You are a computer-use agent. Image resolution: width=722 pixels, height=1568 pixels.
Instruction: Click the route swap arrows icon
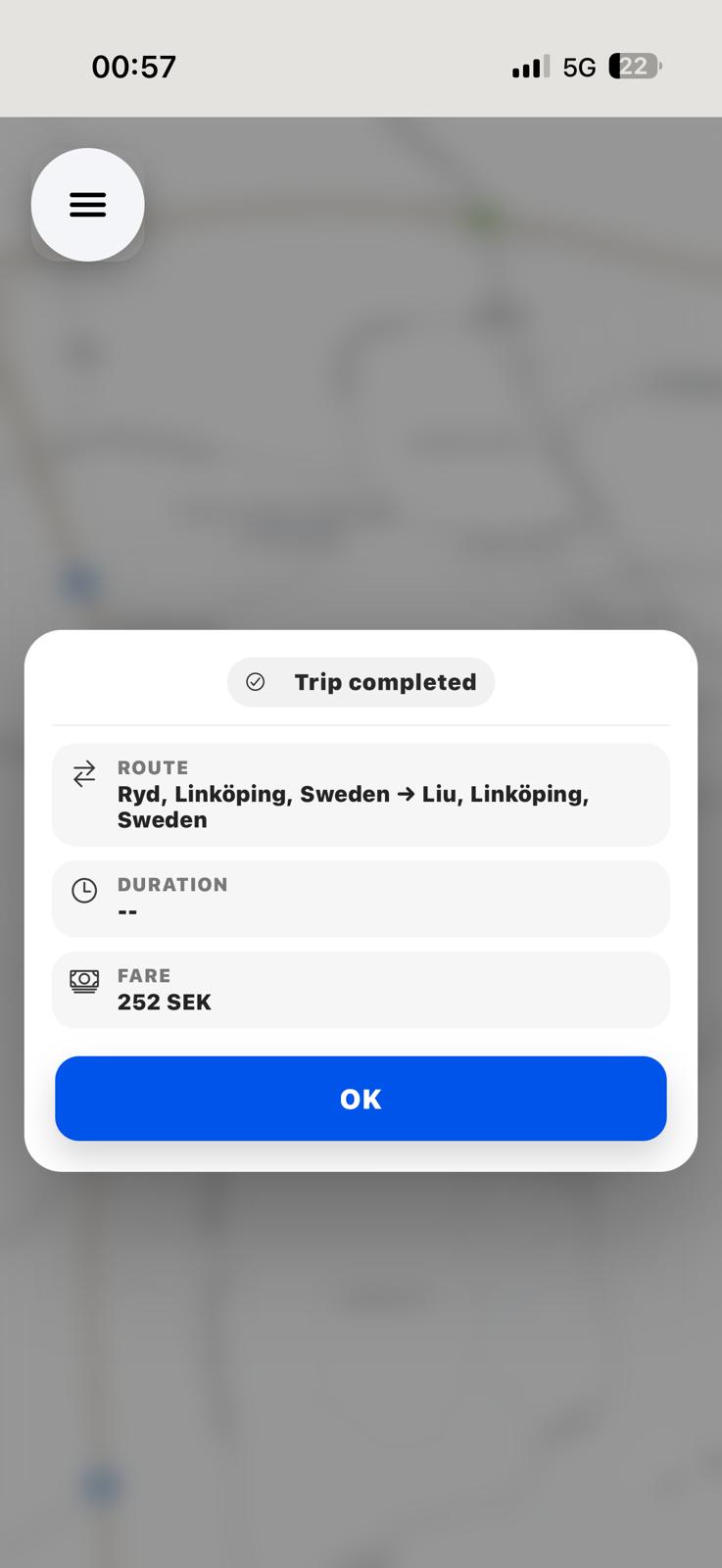pyautogui.click(x=83, y=773)
